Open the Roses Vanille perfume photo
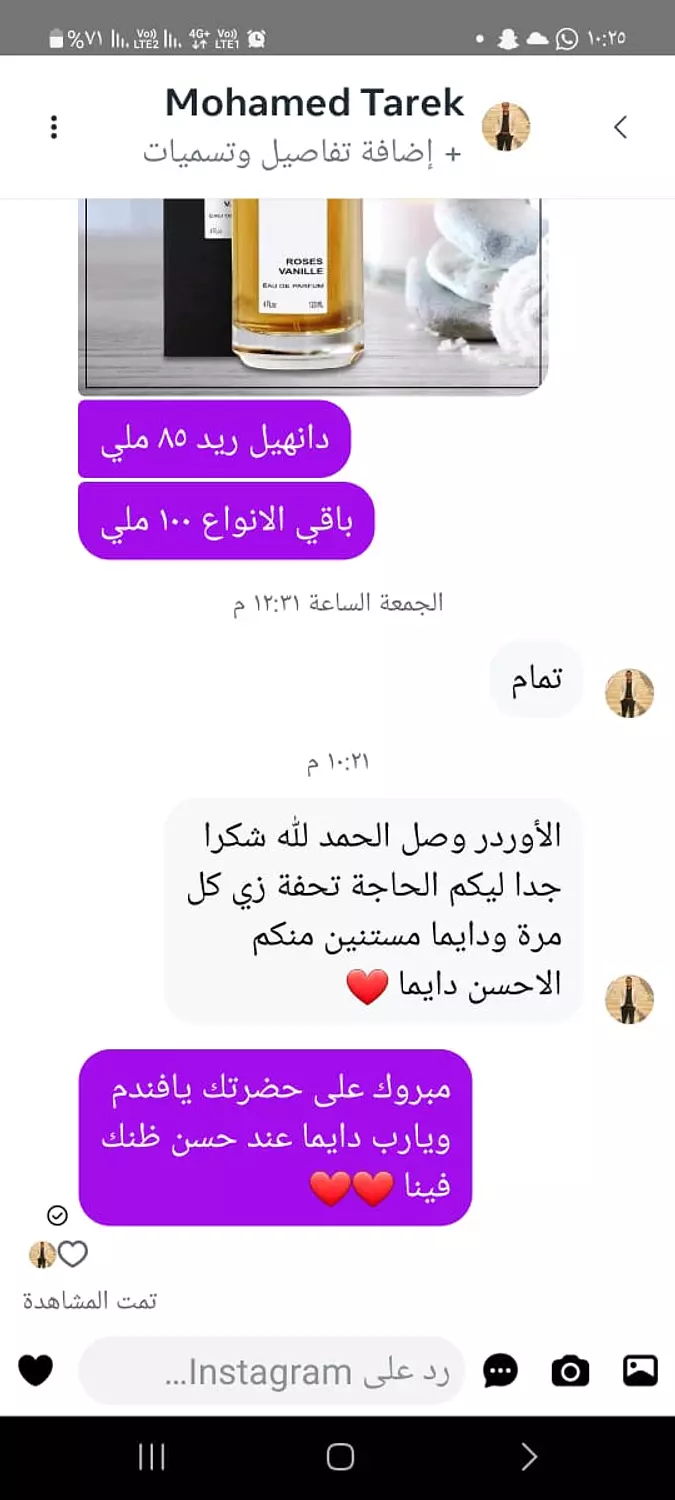 point(313,297)
